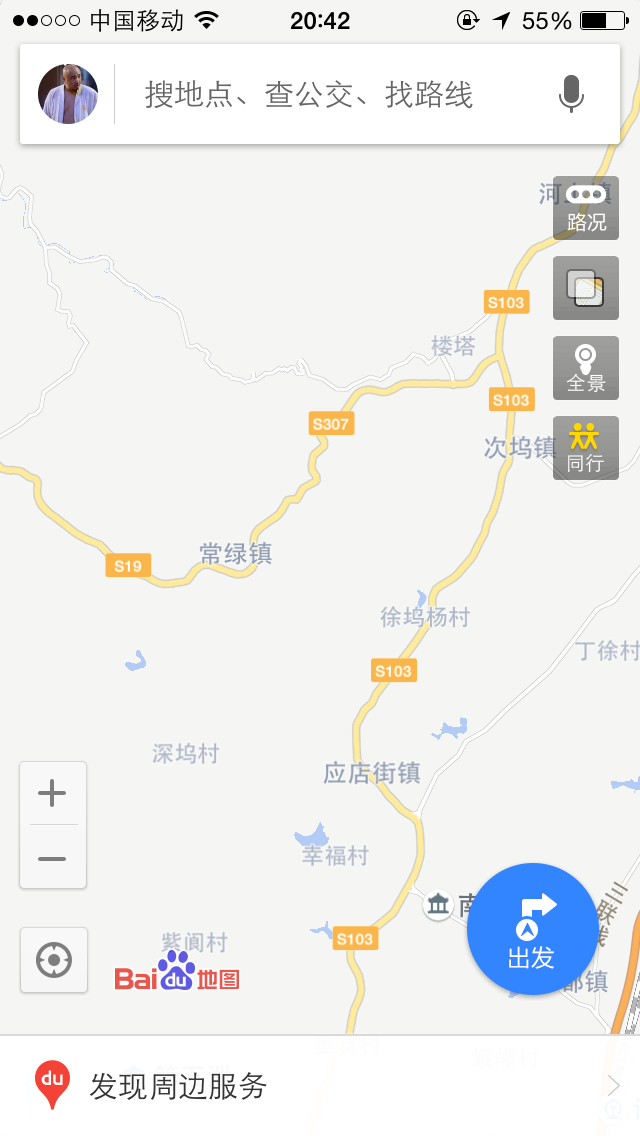This screenshot has height=1136, width=640.
Task: Open 发现周边服务 nearby services
Action: [320, 1086]
